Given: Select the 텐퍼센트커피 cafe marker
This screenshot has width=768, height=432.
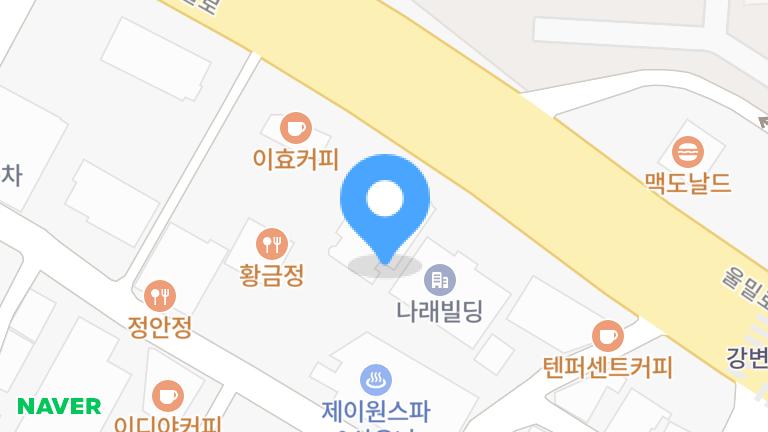Looking at the screenshot, I should (x=607, y=335).
